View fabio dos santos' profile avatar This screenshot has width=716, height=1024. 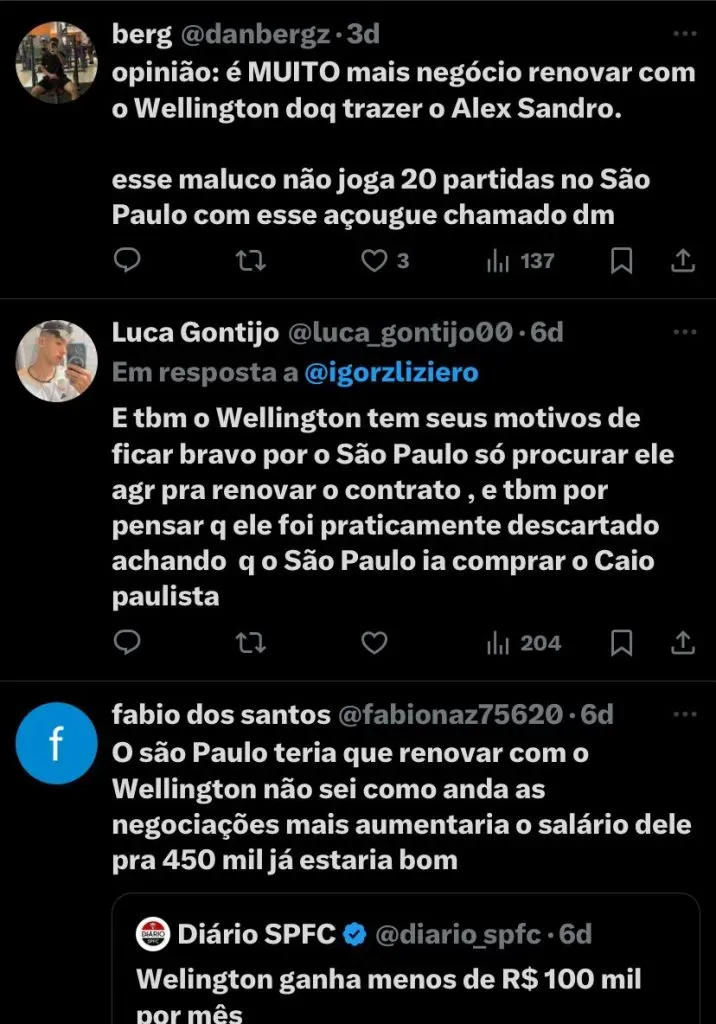pyautogui.click(x=57, y=743)
